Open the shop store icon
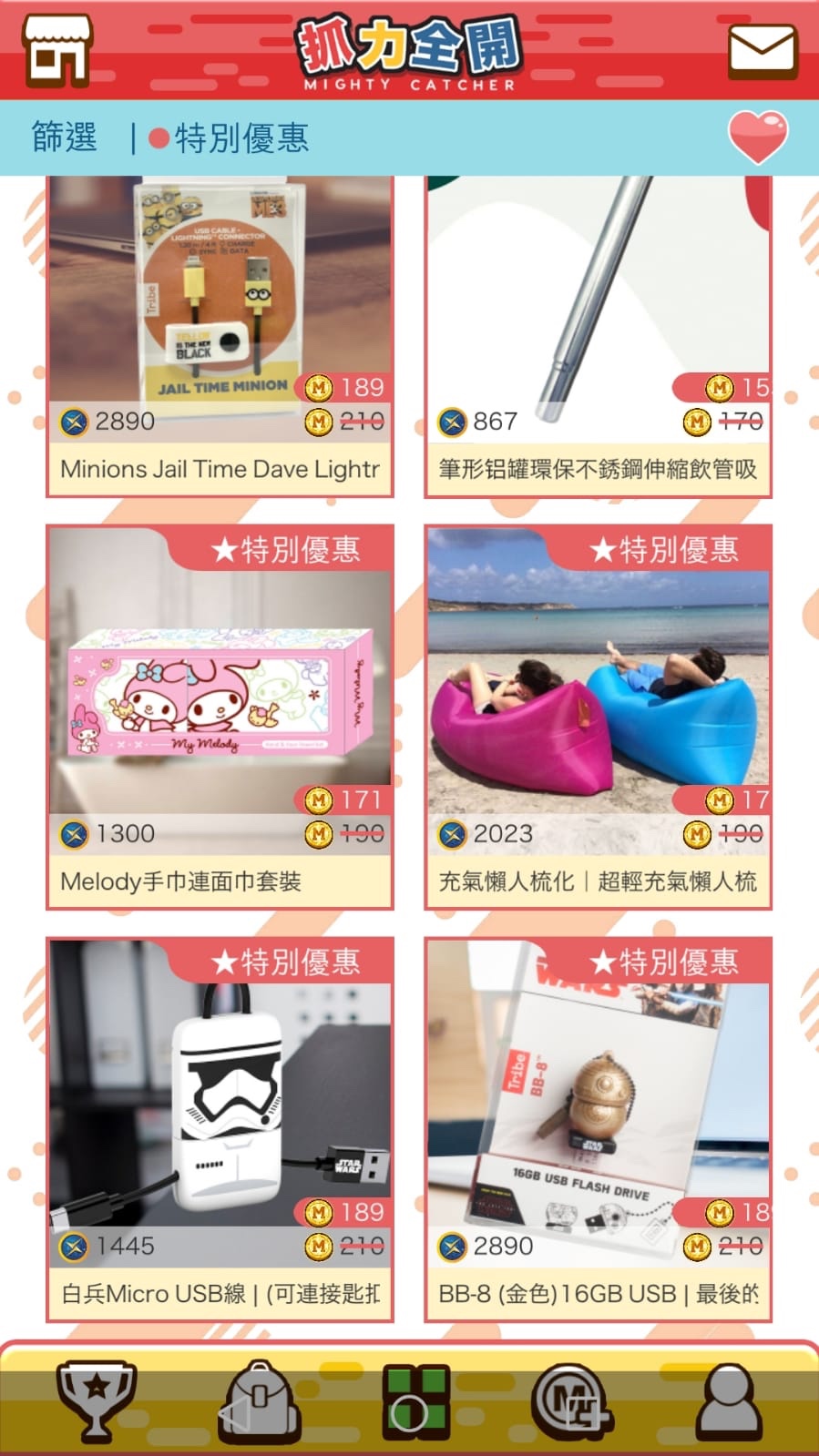 [56, 50]
